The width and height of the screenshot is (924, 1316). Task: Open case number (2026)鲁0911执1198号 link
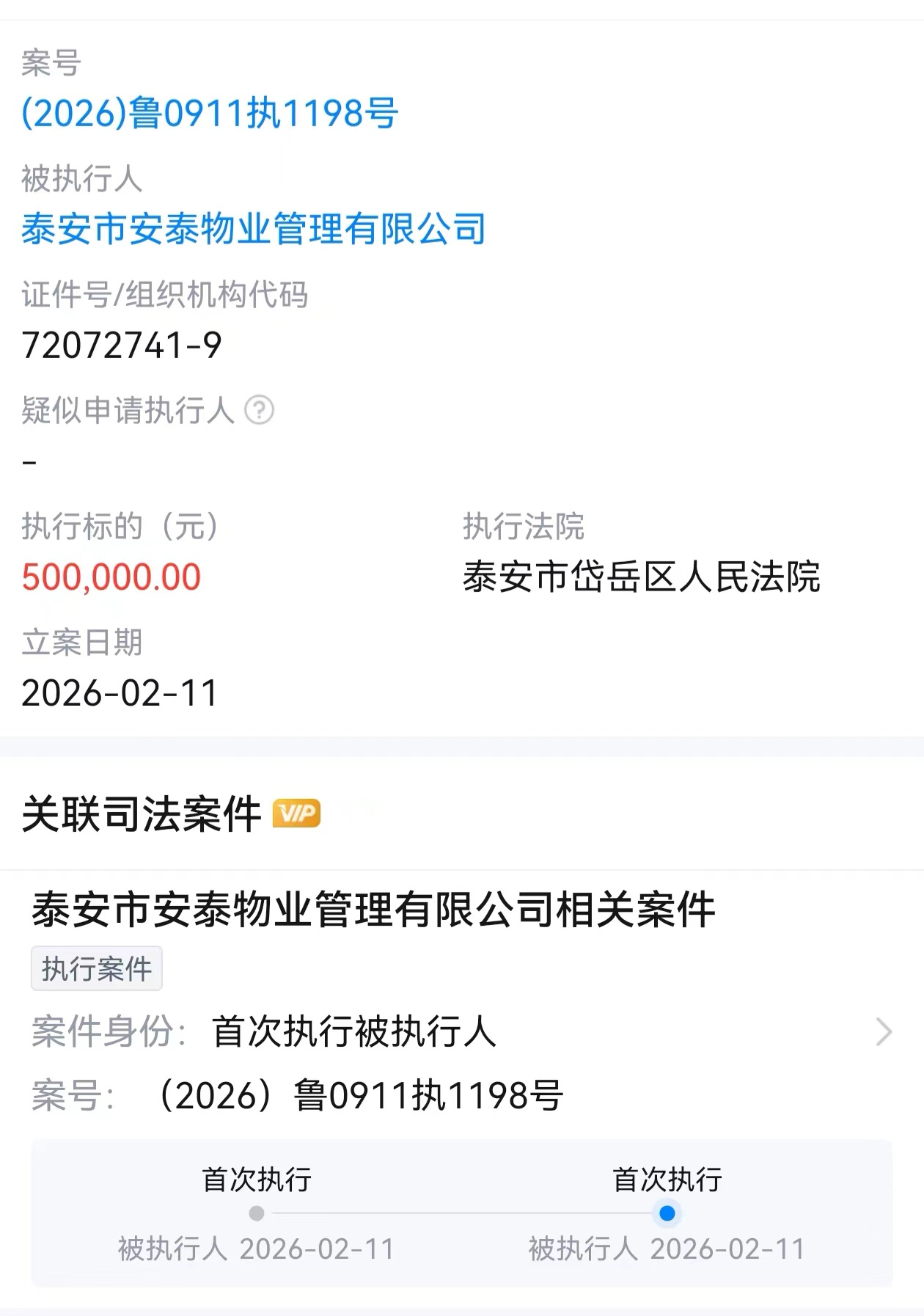[x=210, y=114]
